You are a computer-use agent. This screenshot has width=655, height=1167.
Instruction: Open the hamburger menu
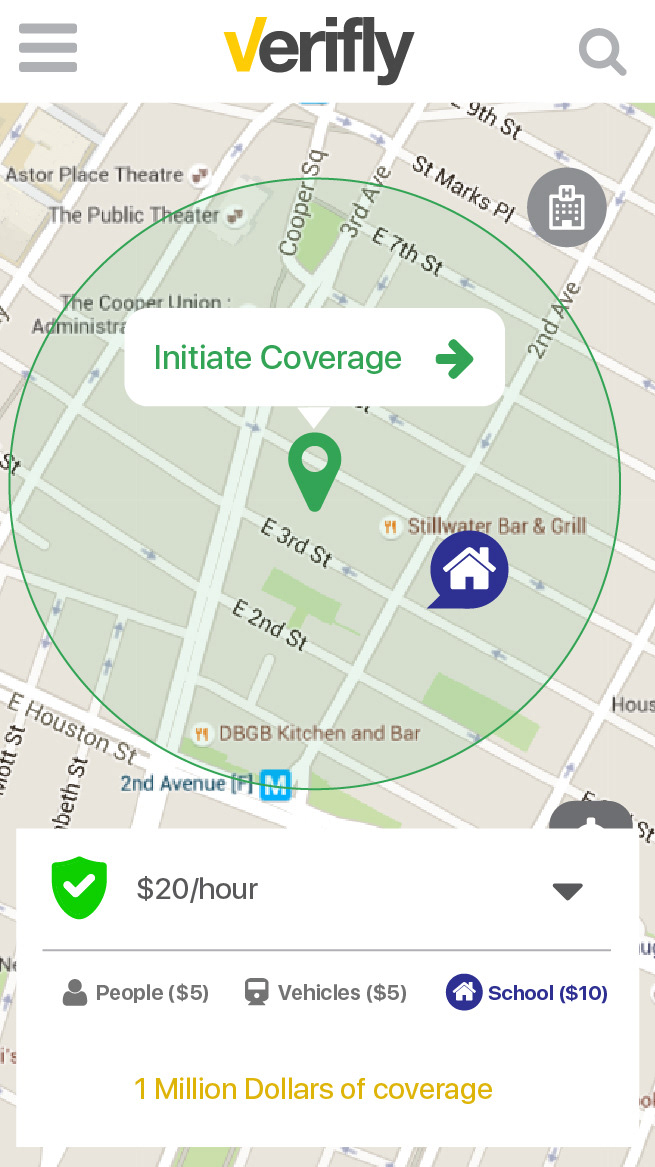coord(48,48)
